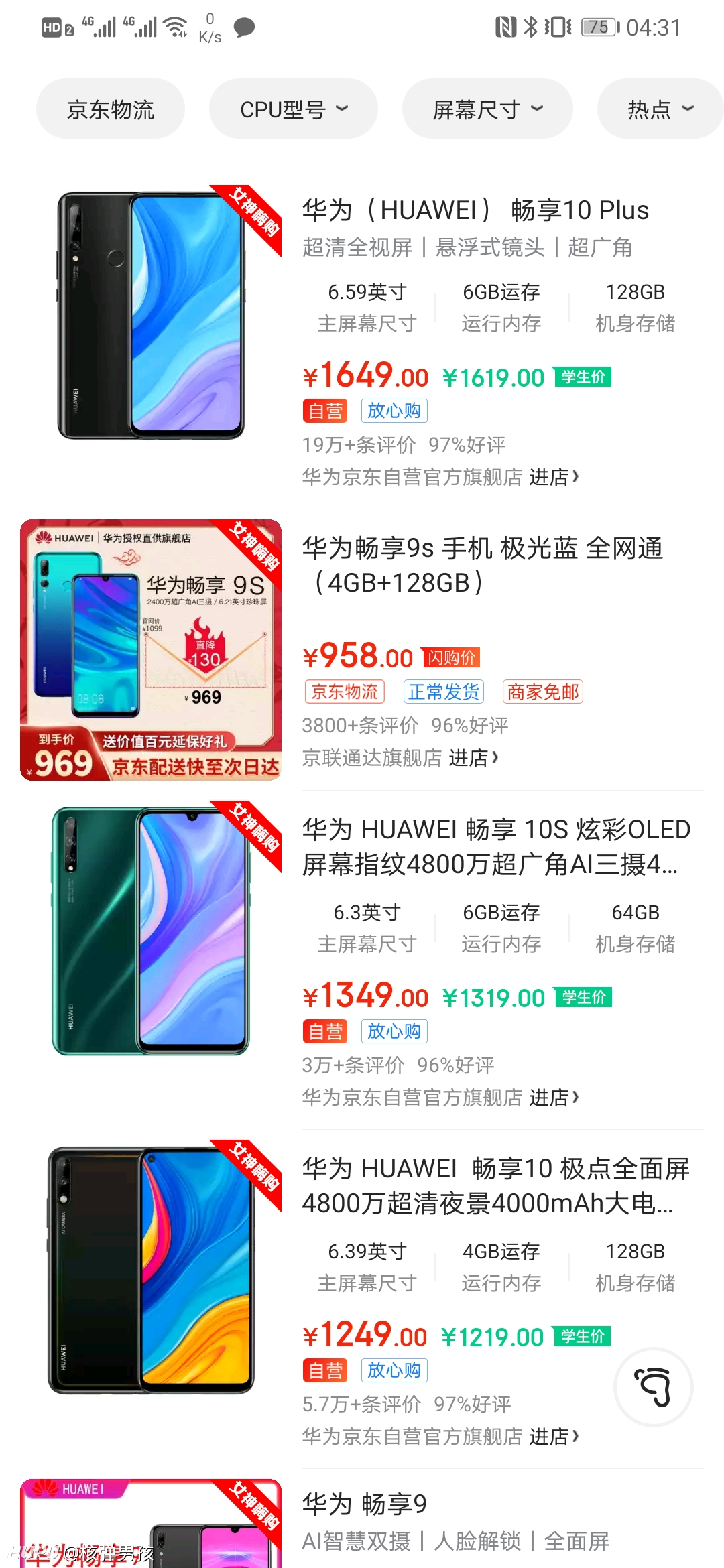Image resolution: width=724 pixels, height=1568 pixels.
Task: Tap the floating footprint history button
Action: pyautogui.click(x=654, y=1386)
